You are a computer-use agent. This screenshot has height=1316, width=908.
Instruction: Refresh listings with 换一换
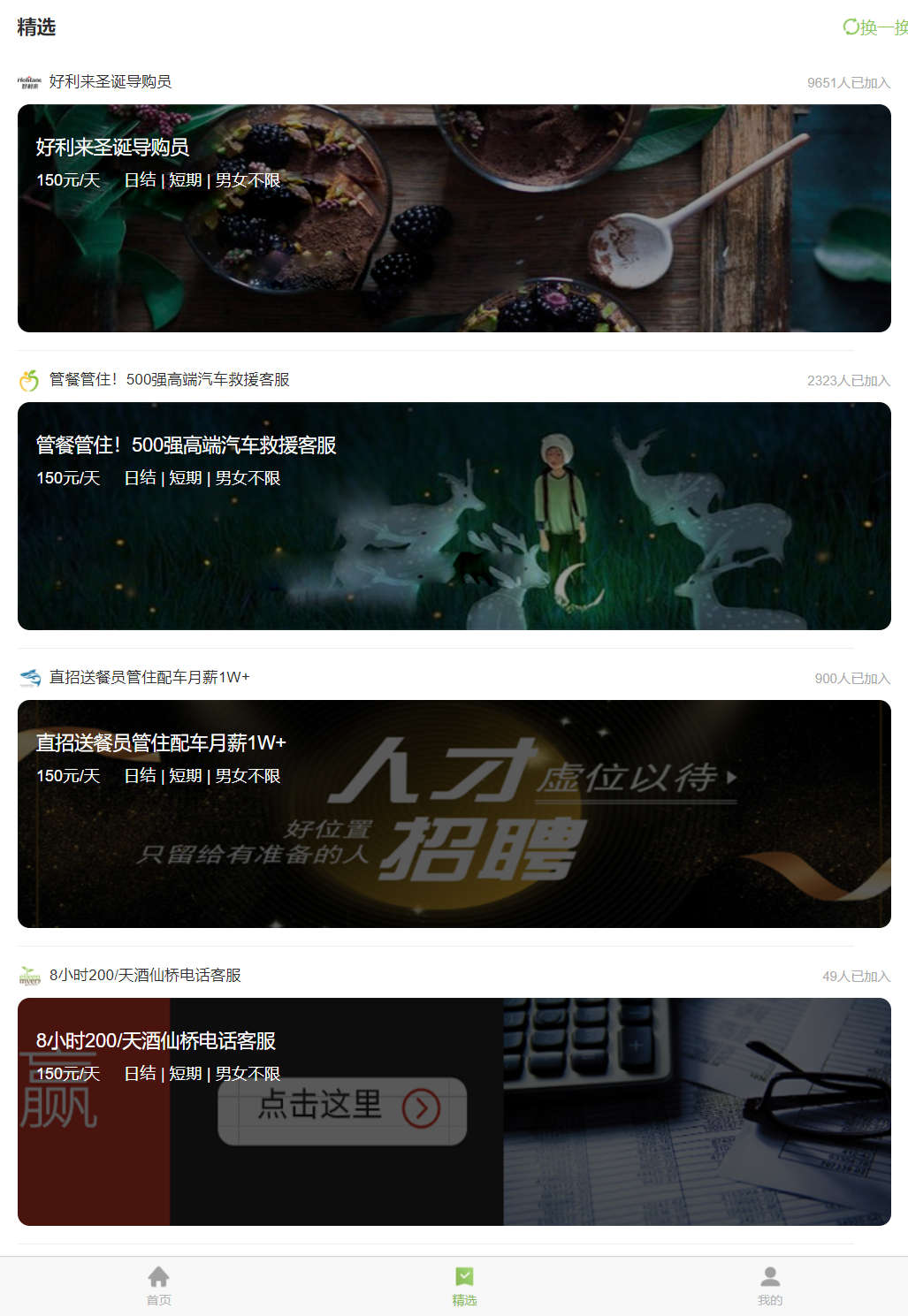(875, 27)
